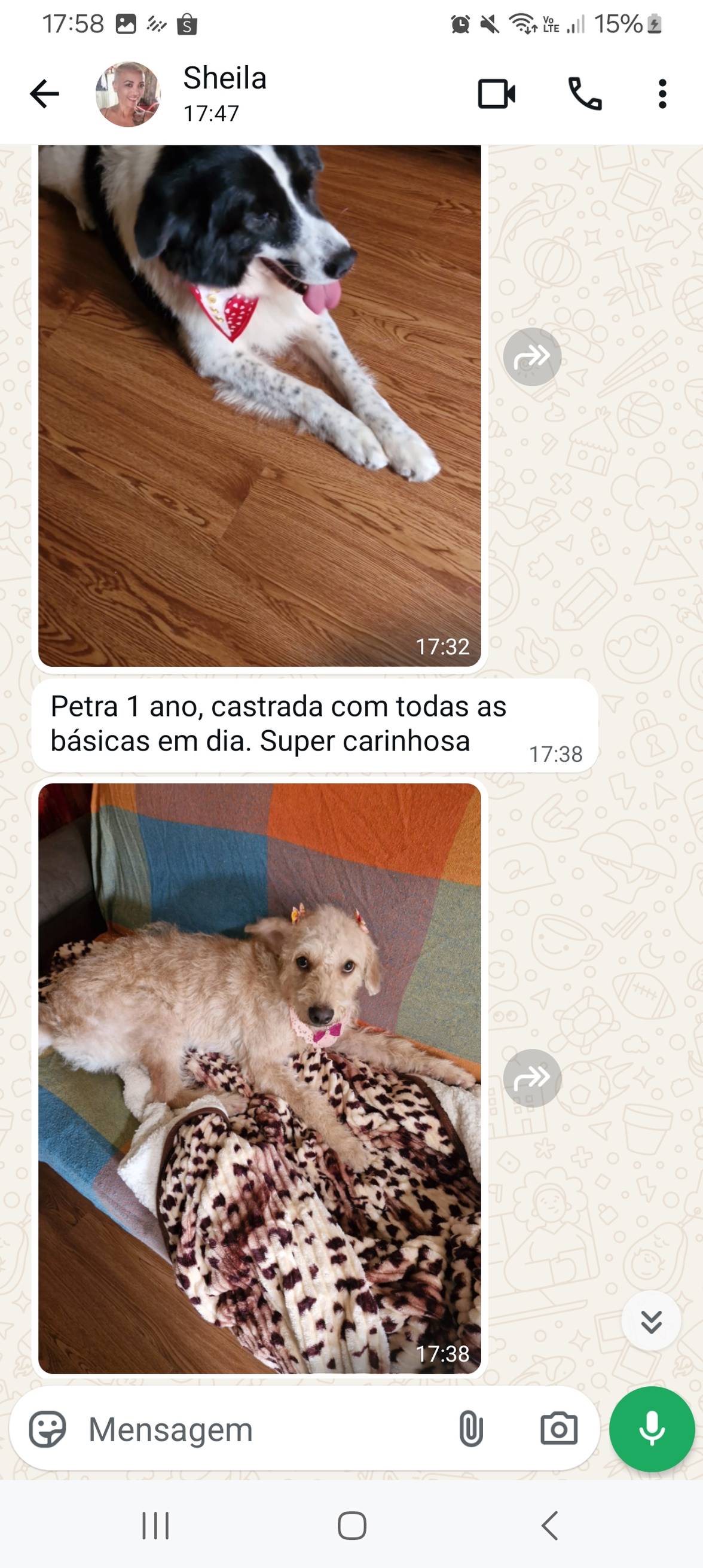
Task: Open Sheila's contact info from name
Action: [x=225, y=79]
